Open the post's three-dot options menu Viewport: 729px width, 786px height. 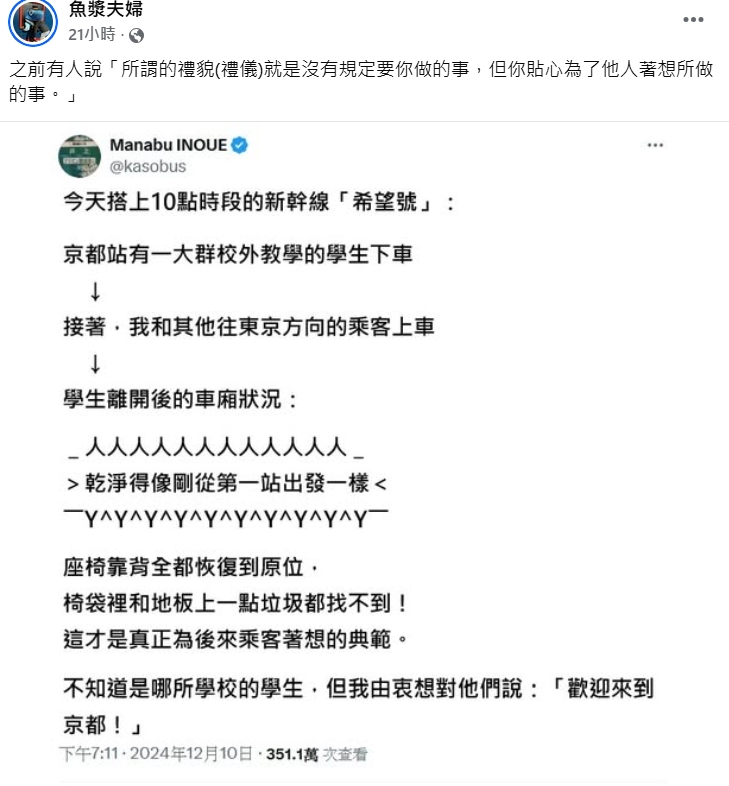coord(693,20)
